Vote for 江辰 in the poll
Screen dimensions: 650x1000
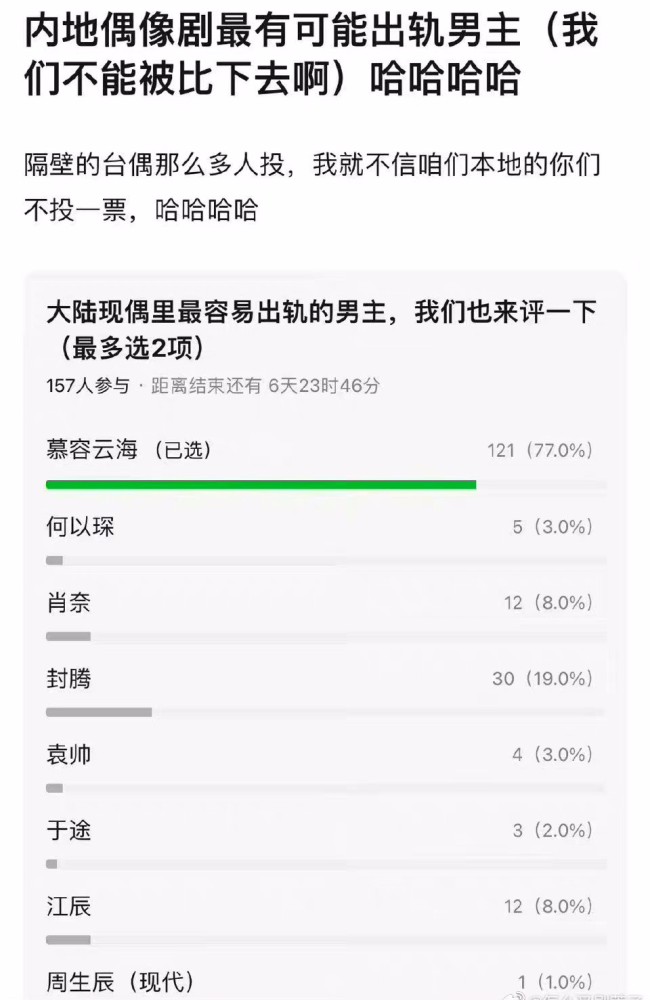click(69, 907)
